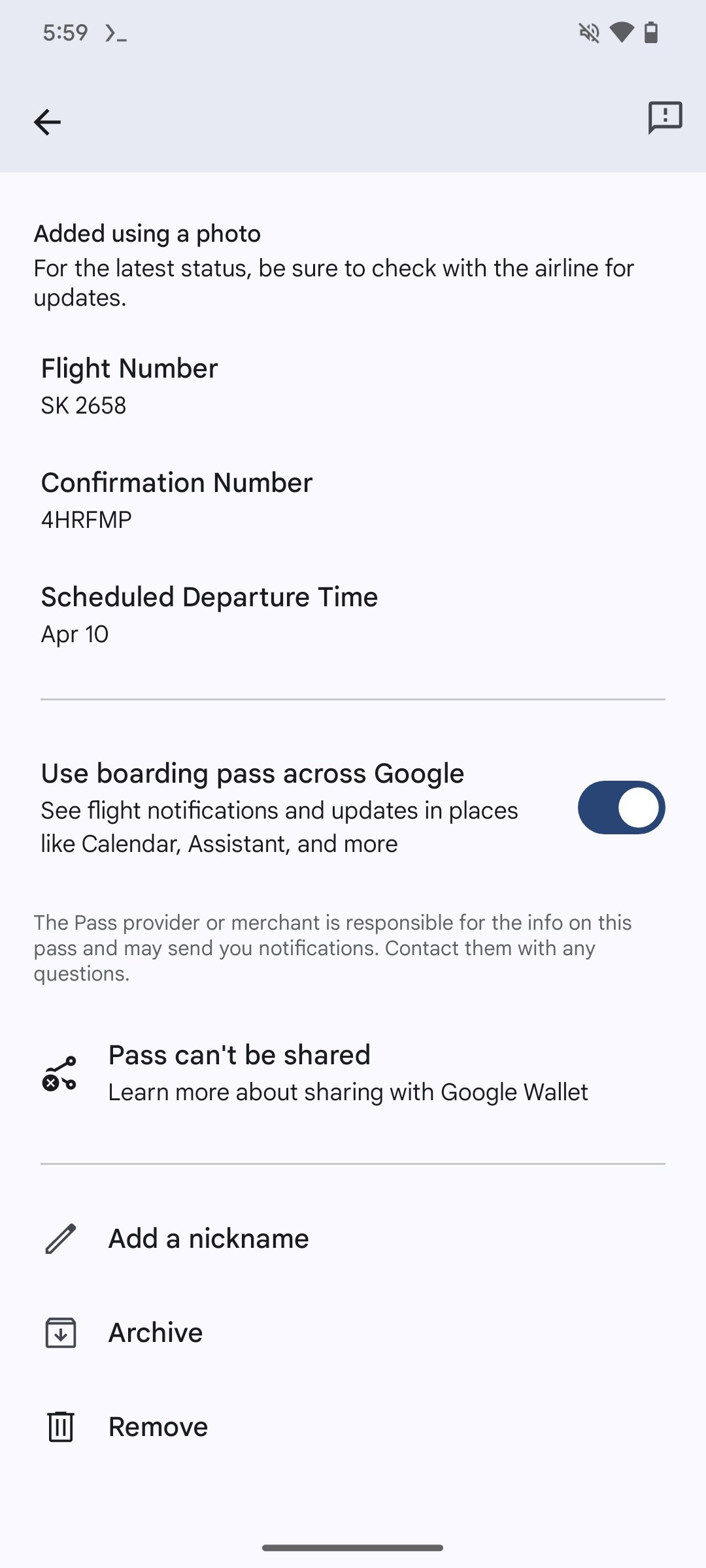Remove the boarding pass
This screenshot has height=1568, width=706.
click(158, 1427)
